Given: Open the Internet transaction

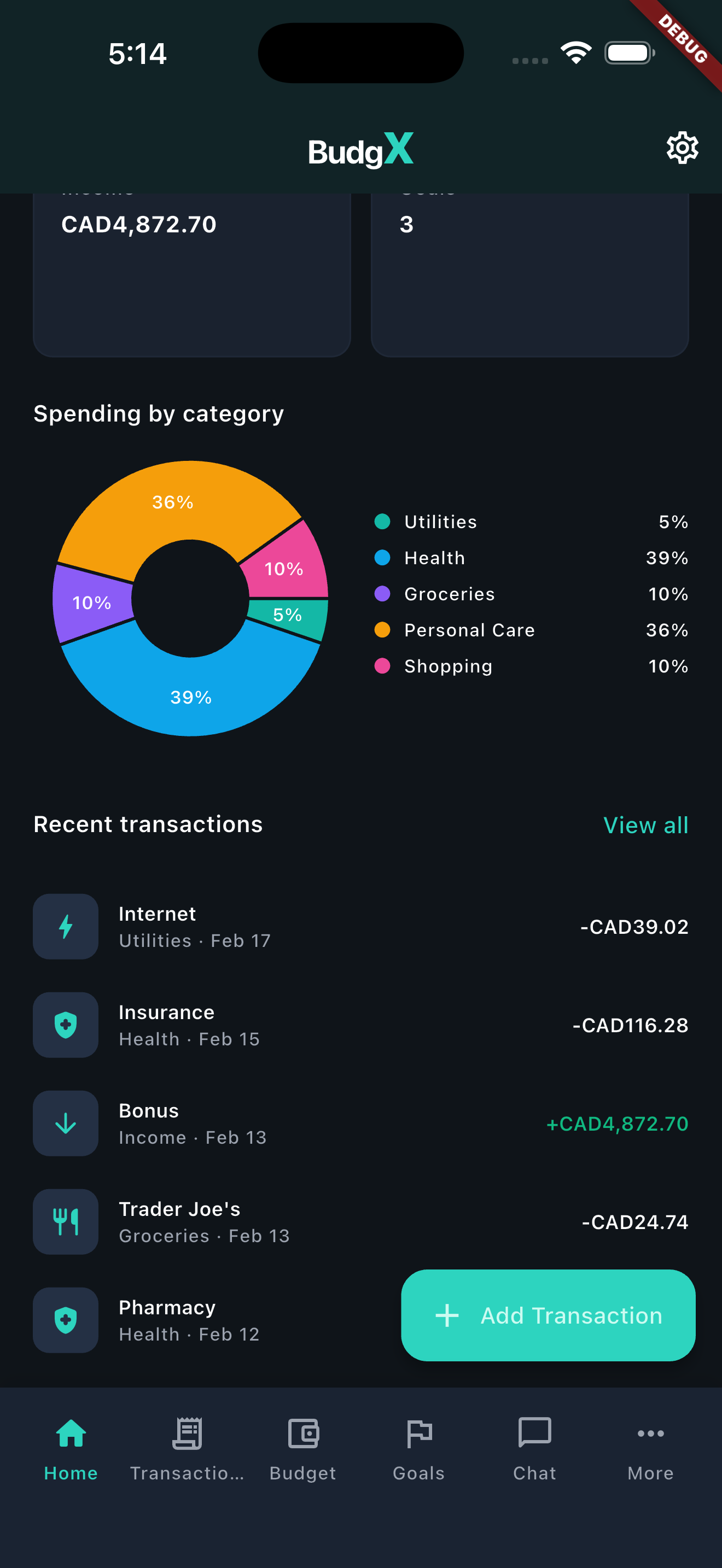Looking at the screenshot, I should click(360, 927).
